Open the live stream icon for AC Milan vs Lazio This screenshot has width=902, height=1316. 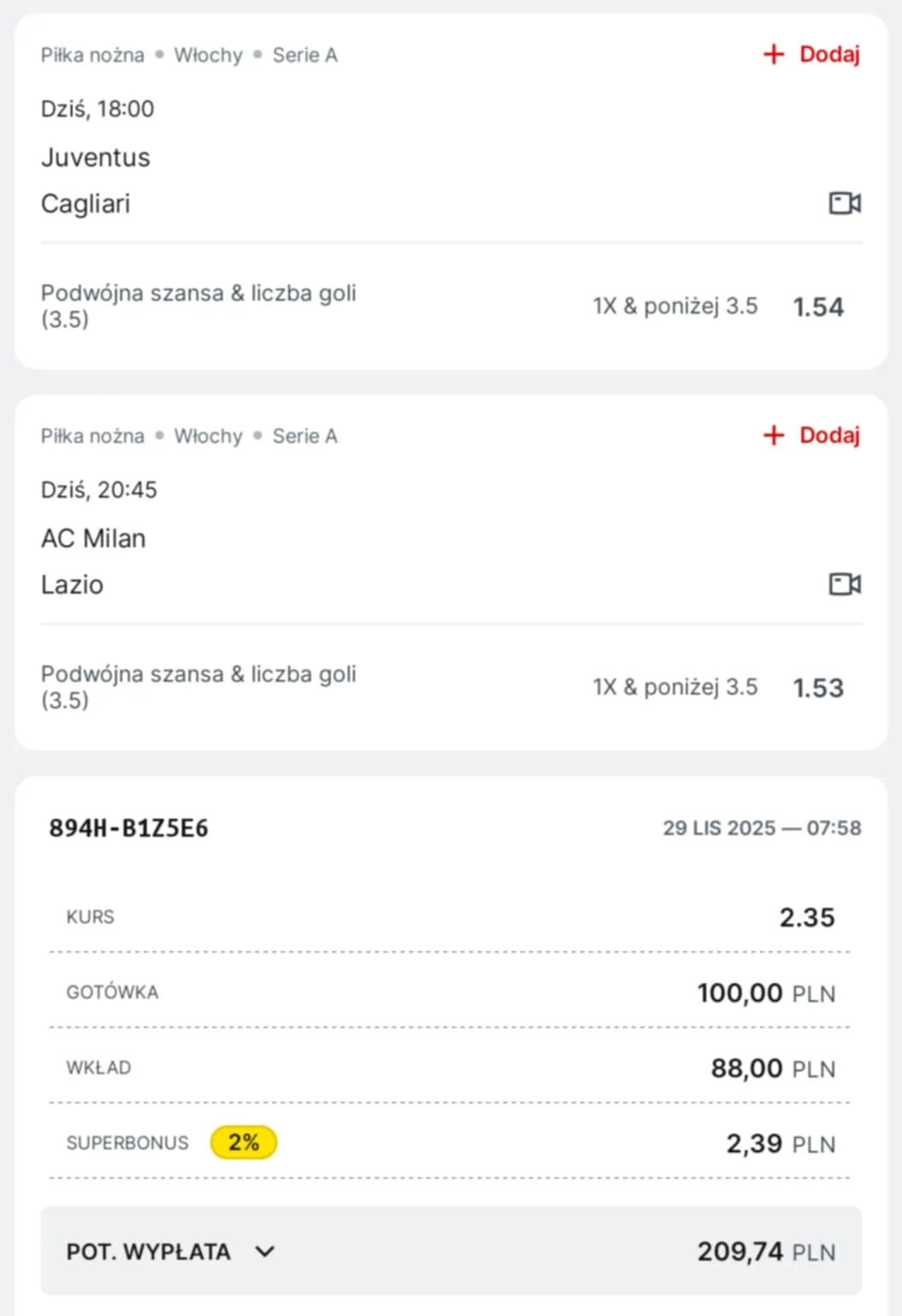coord(844,584)
